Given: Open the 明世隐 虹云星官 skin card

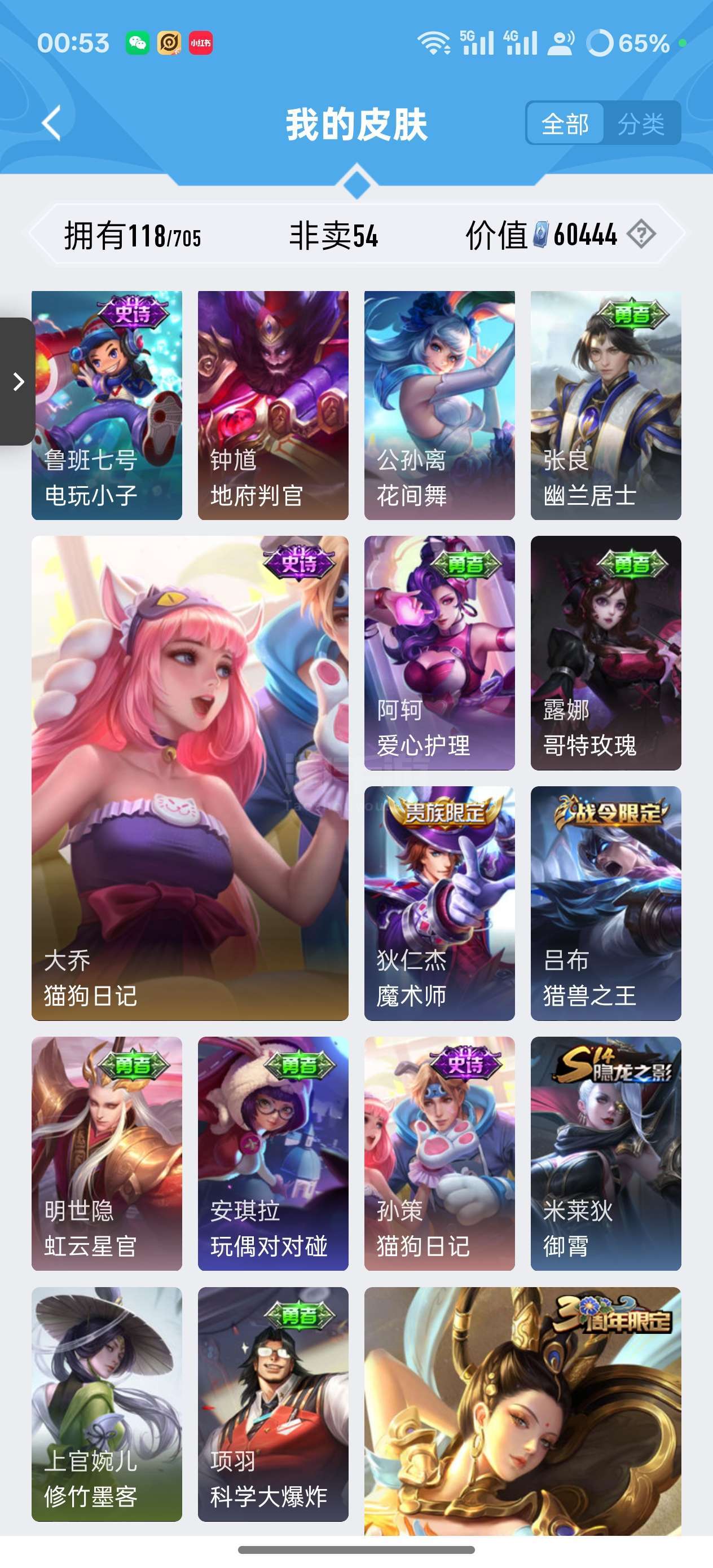Looking at the screenshot, I should tap(107, 1153).
